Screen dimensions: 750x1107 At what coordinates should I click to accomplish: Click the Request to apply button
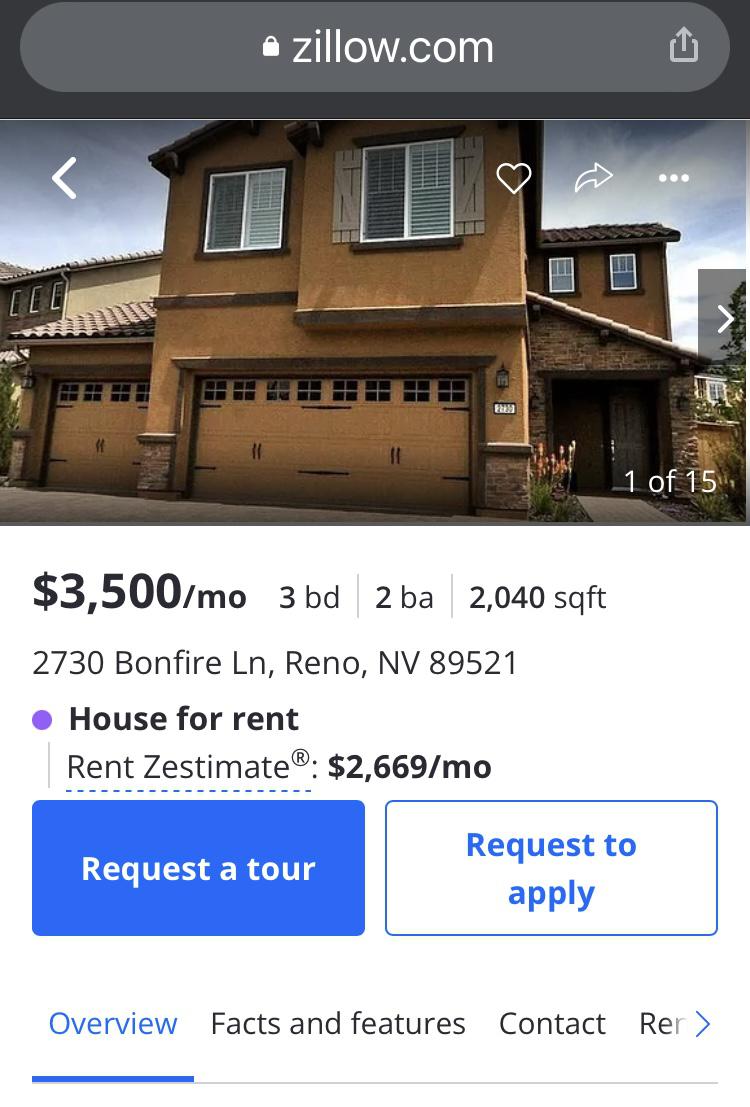(x=551, y=867)
